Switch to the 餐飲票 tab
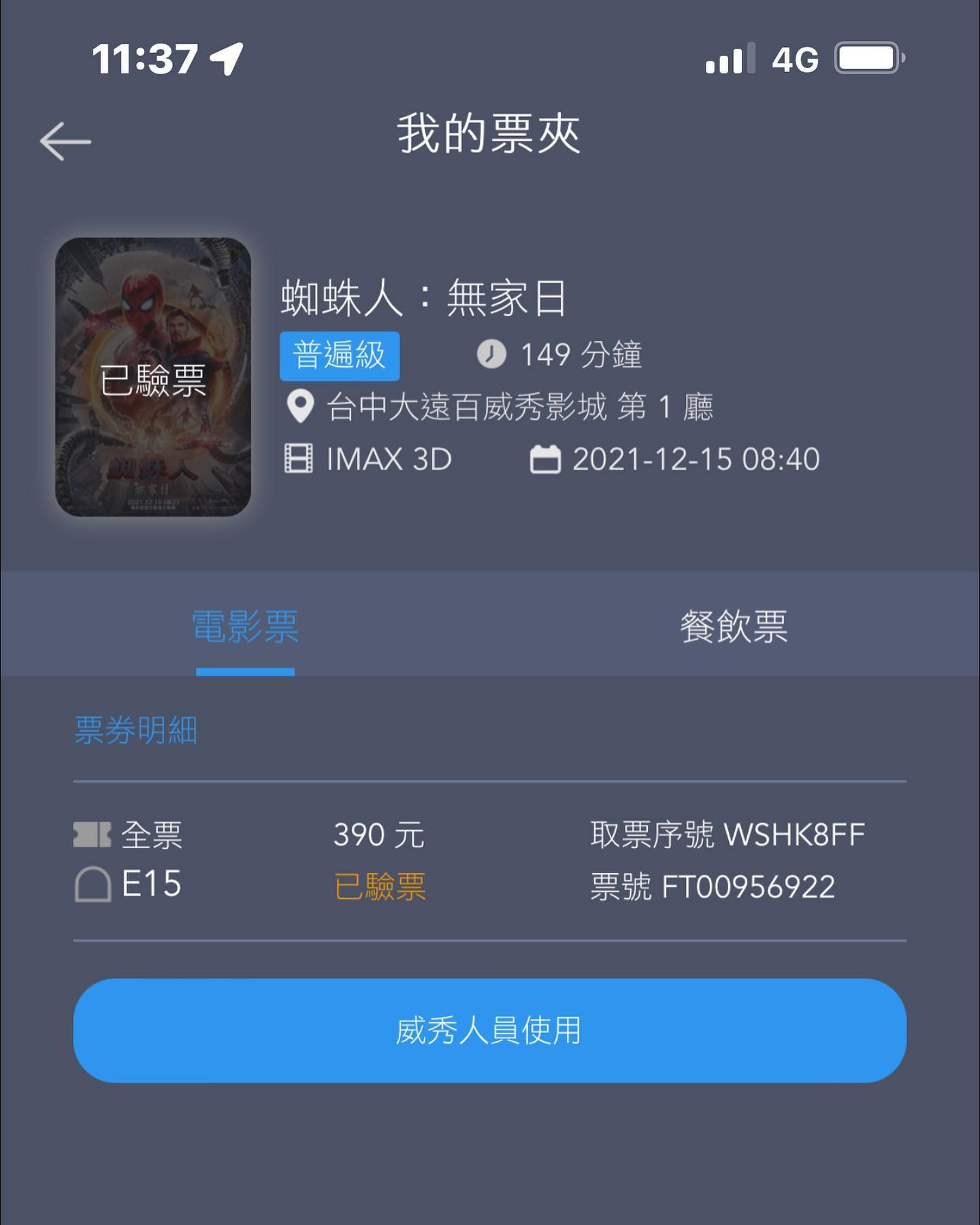Viewport: 980px width, 1225px height. coord(734,626)
